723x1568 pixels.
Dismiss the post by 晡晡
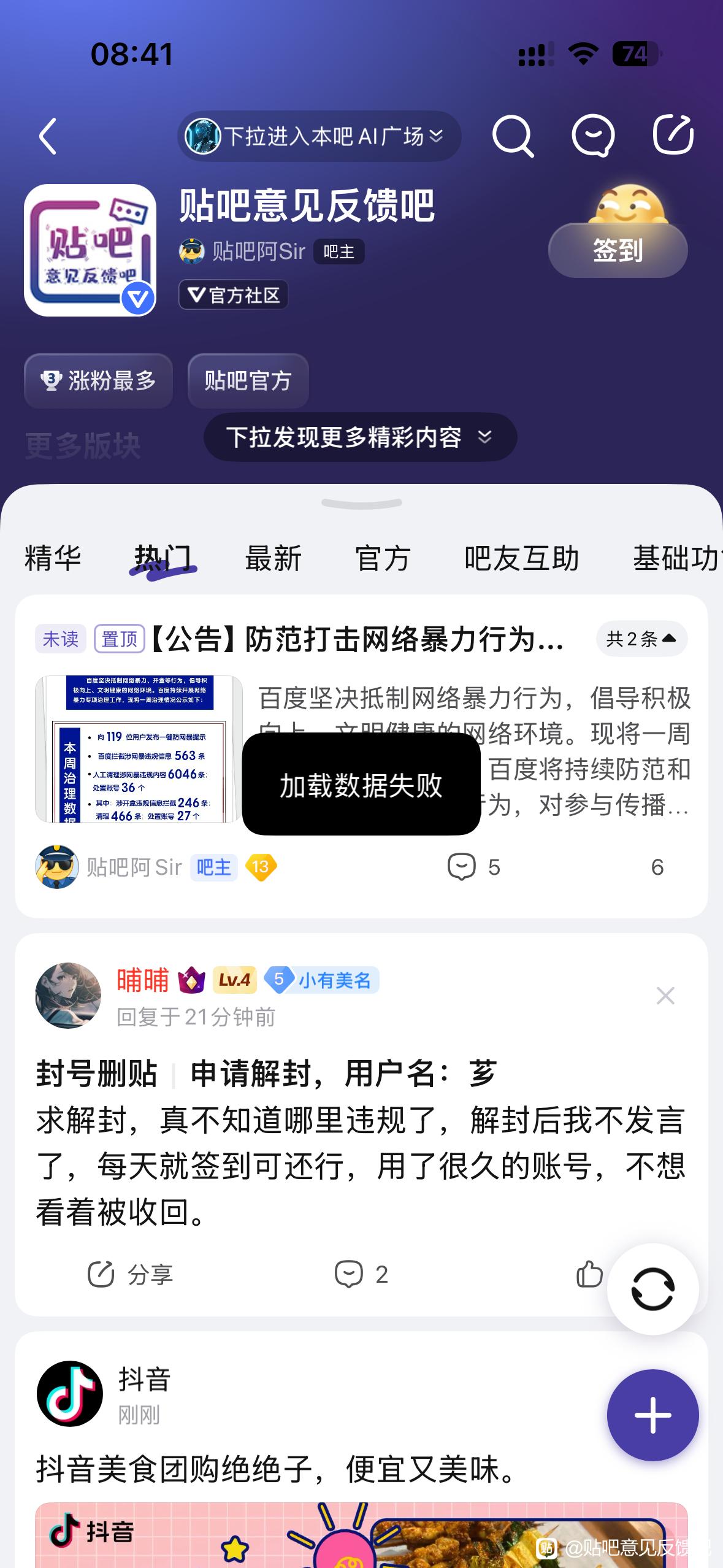[665, 995]
